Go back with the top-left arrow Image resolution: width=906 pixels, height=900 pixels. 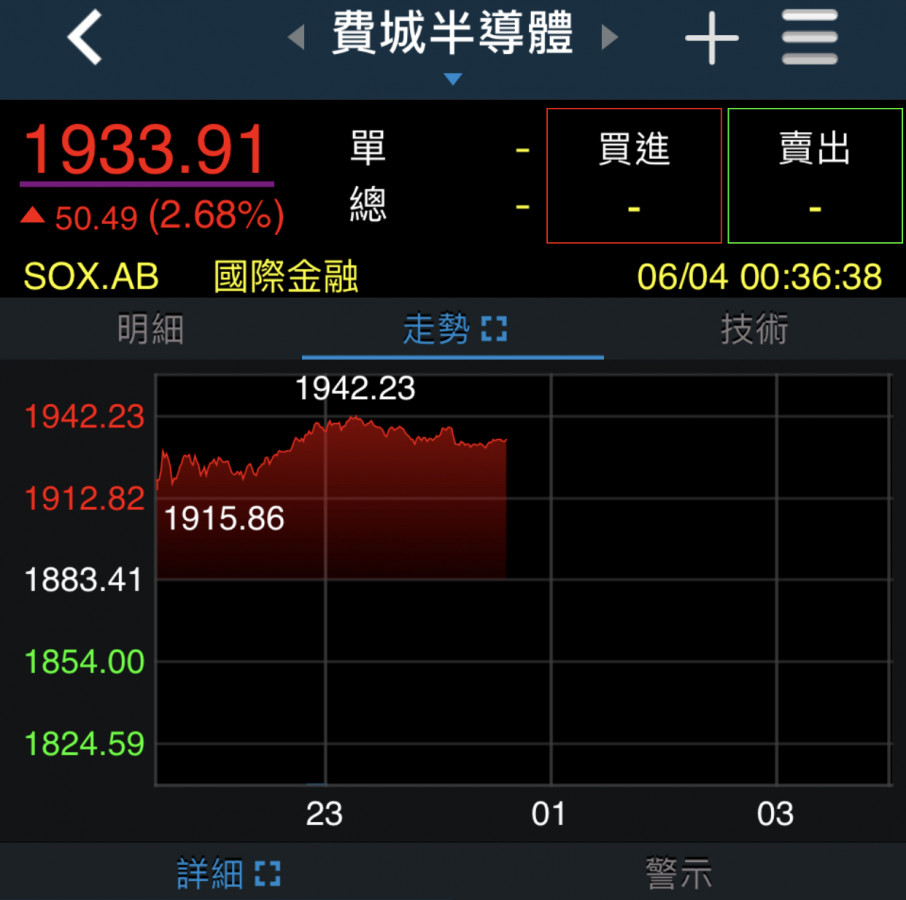coord(85,38)
